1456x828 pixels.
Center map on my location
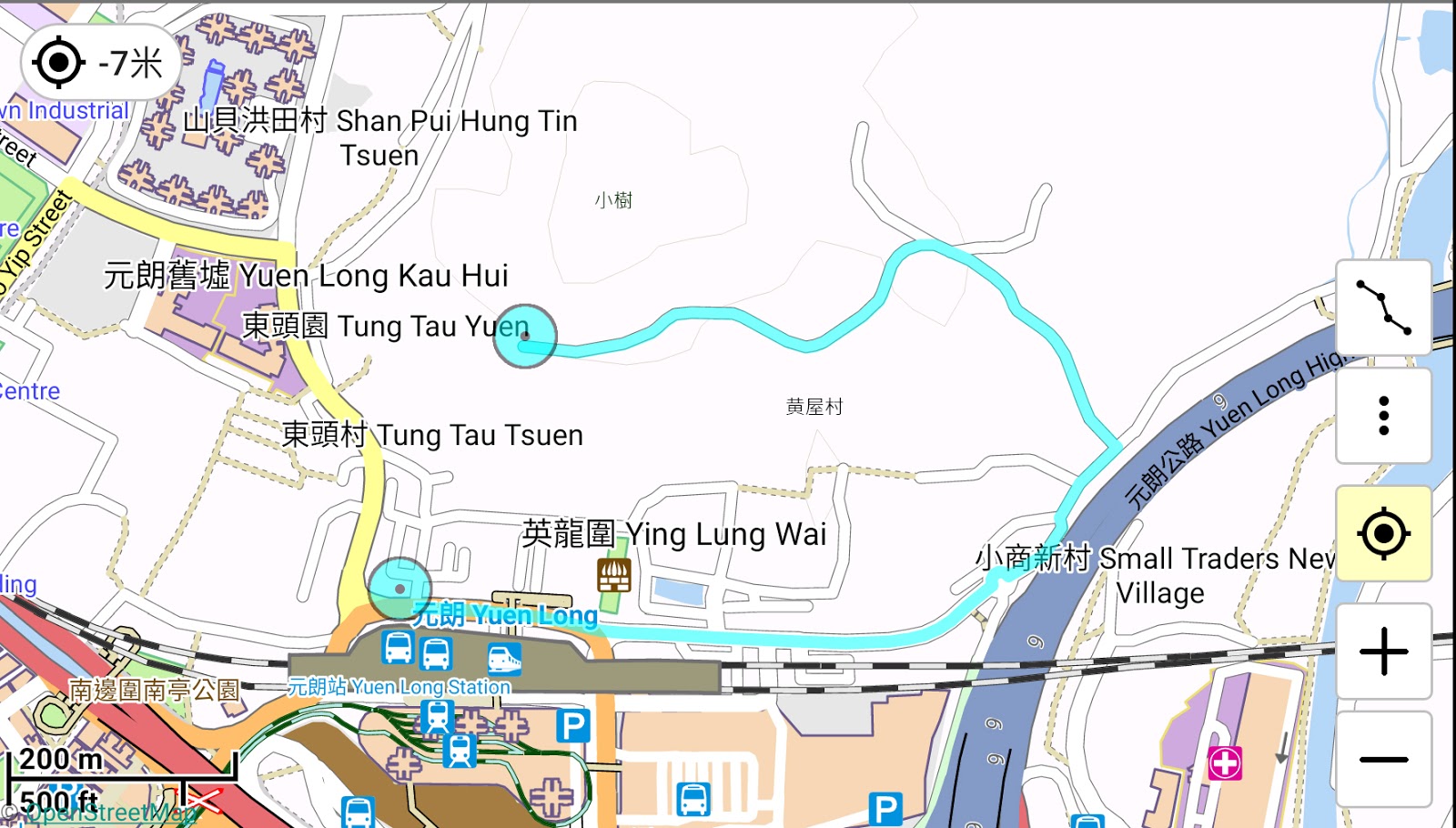click(1383, 533)
